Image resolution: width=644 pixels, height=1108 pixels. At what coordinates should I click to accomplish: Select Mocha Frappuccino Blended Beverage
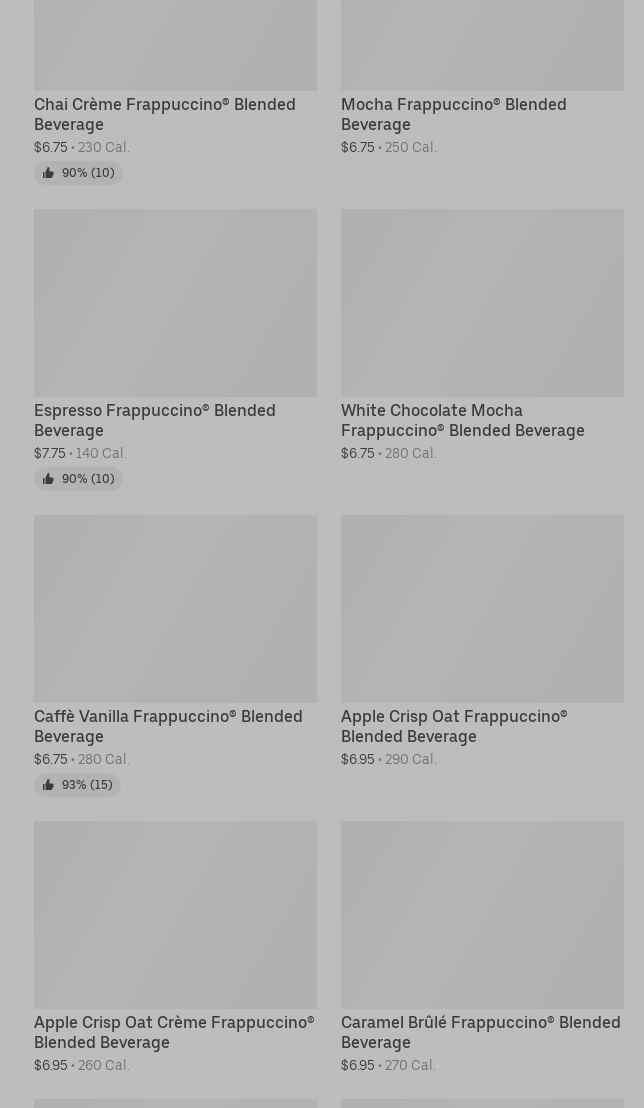click(453, 114)
